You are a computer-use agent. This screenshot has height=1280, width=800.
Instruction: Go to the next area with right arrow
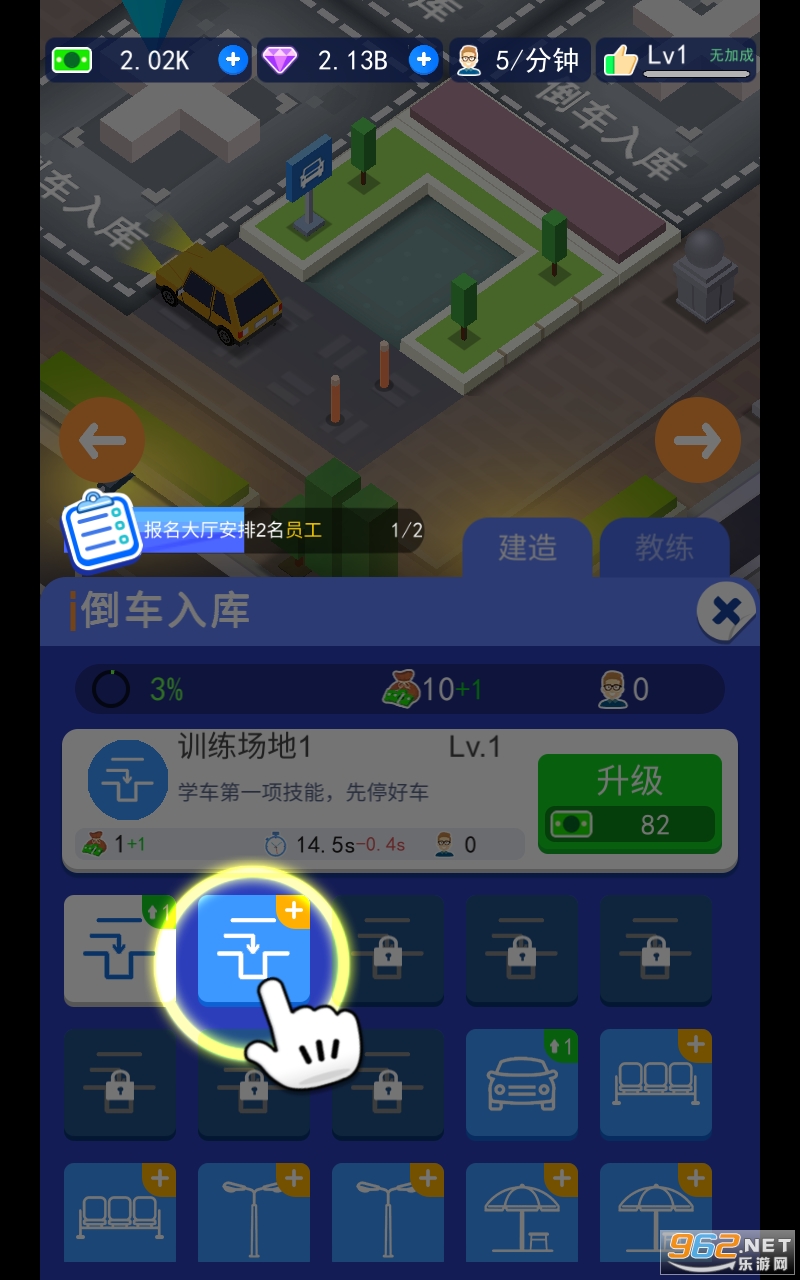point(697,440)
